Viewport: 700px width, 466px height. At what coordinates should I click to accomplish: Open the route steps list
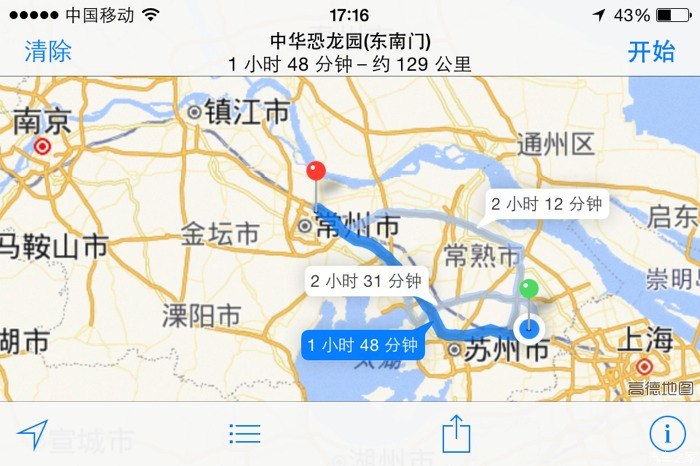coord(244,434)
